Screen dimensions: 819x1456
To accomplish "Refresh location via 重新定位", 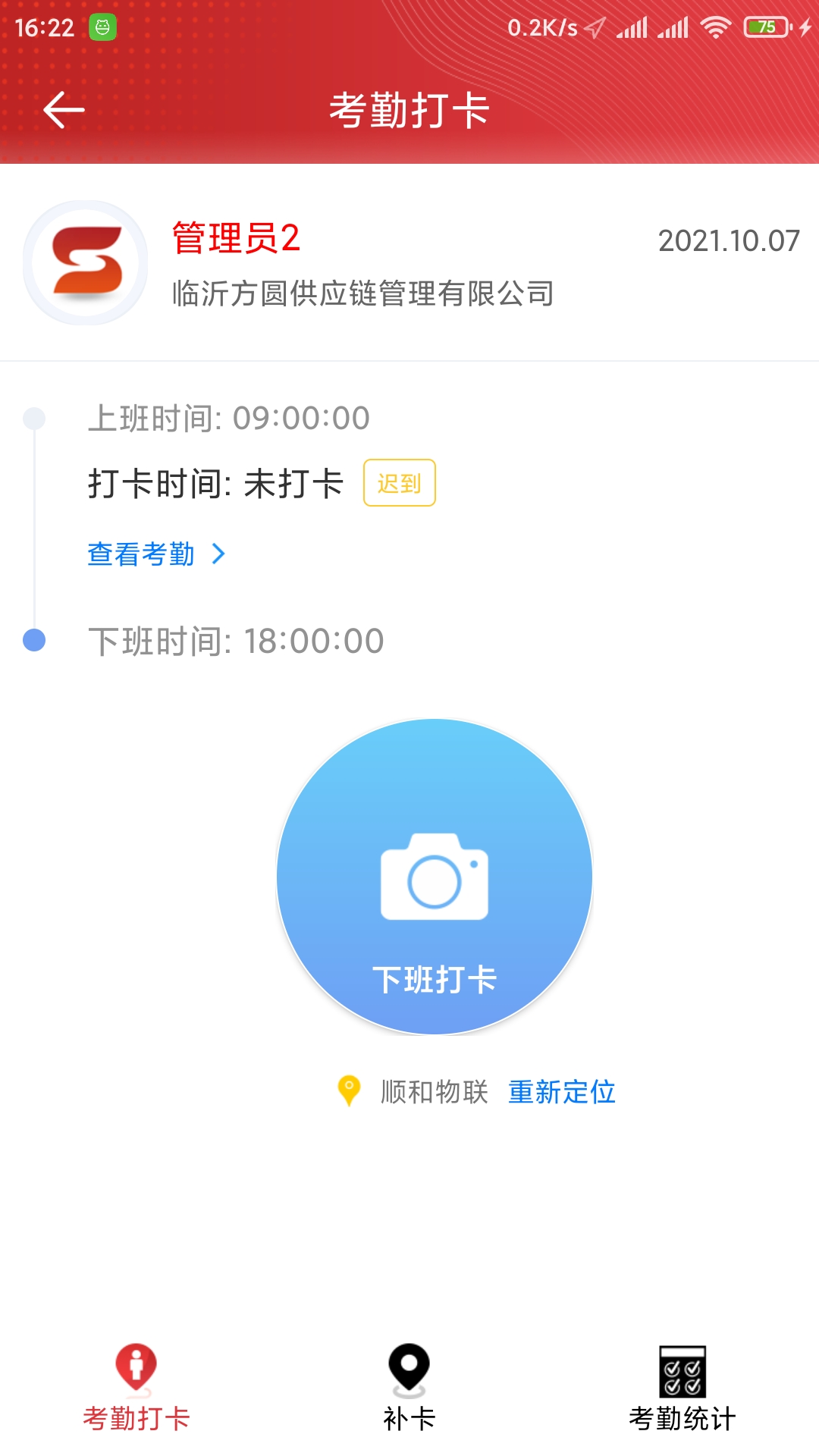I will click(x=561, y=1092).
